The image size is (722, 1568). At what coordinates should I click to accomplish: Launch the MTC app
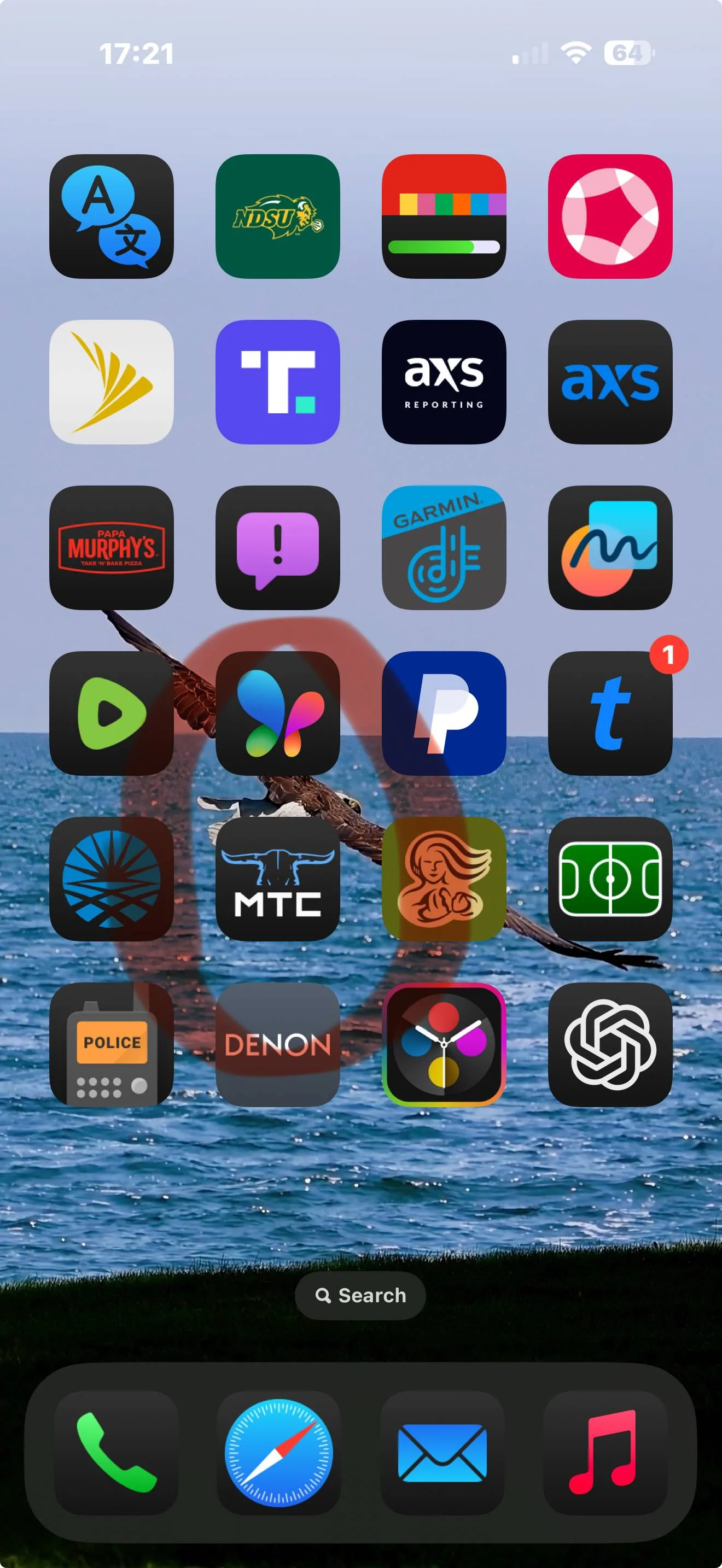(x=278, y=879)
